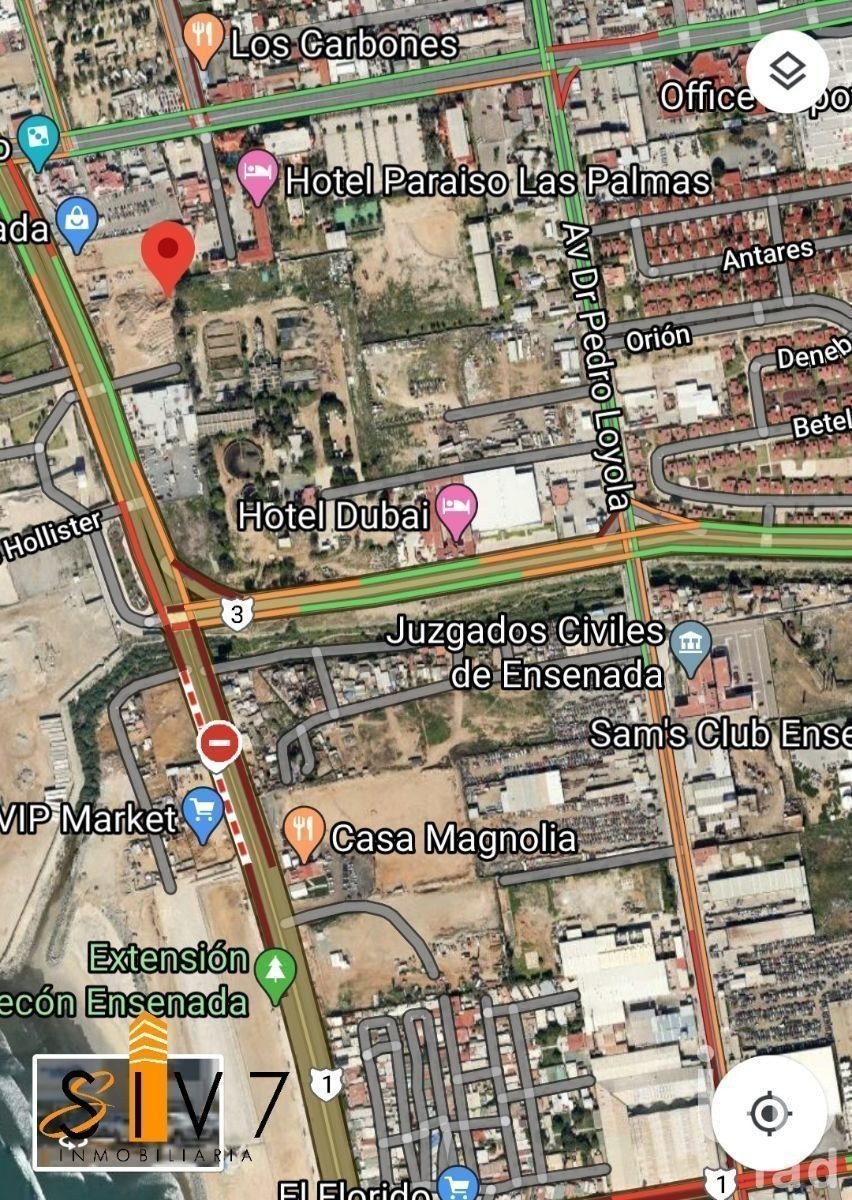Open Los Carbones restaurant pin
This screenshot has height=1200, width=852.
pos(203,41)
